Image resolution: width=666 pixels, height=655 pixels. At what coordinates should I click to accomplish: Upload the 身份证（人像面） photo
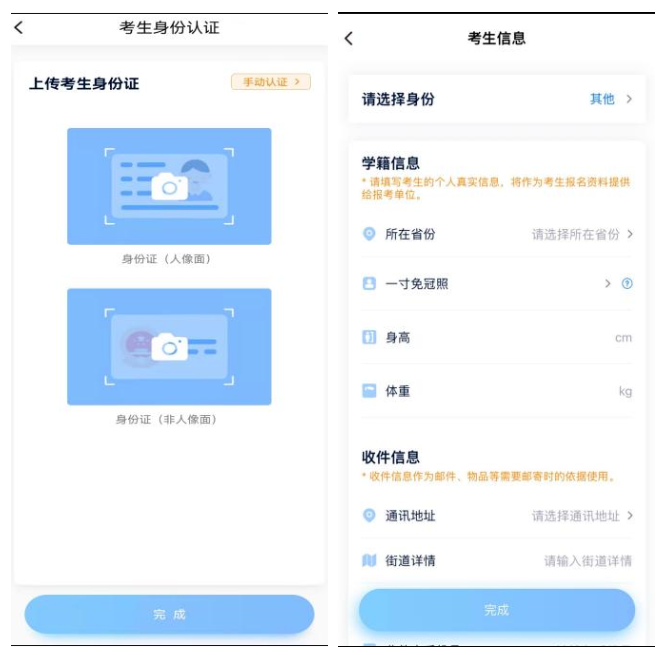[x=169, y=186]
